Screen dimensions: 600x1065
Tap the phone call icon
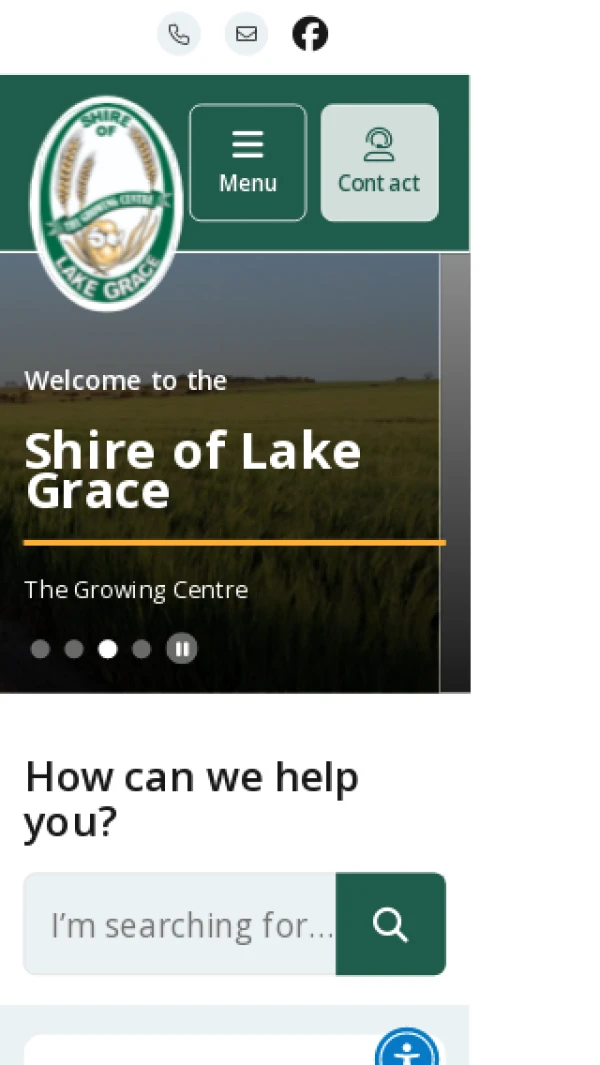coord(179,35)
